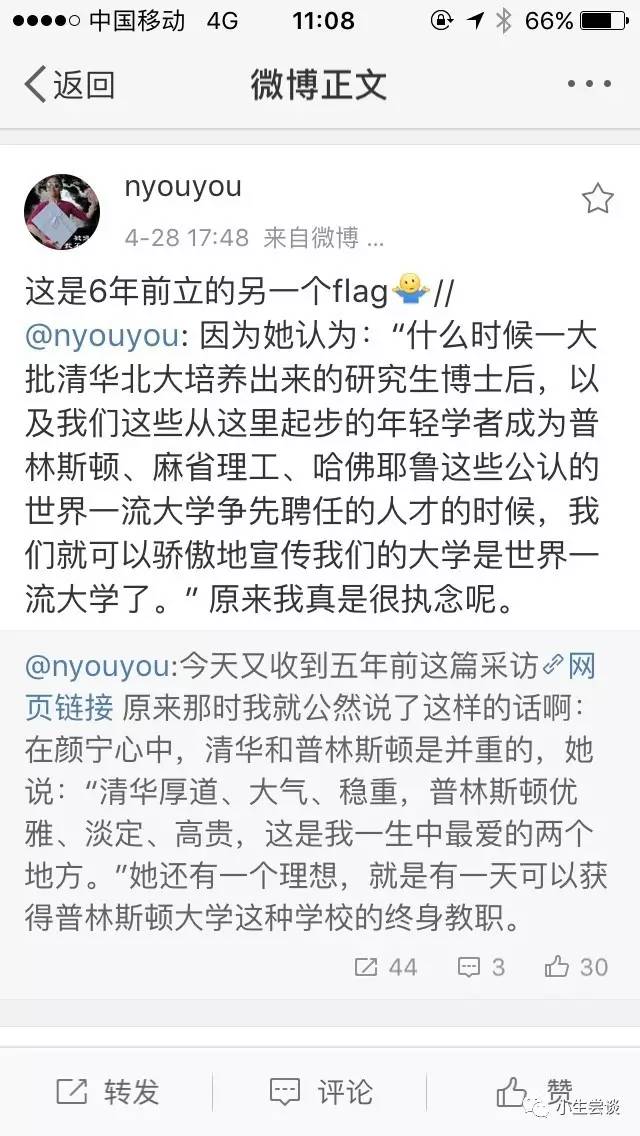The width and height of the screenshot is (640, 1136).
Task: View the 44 reposts of quoted post
Action: 386,967
